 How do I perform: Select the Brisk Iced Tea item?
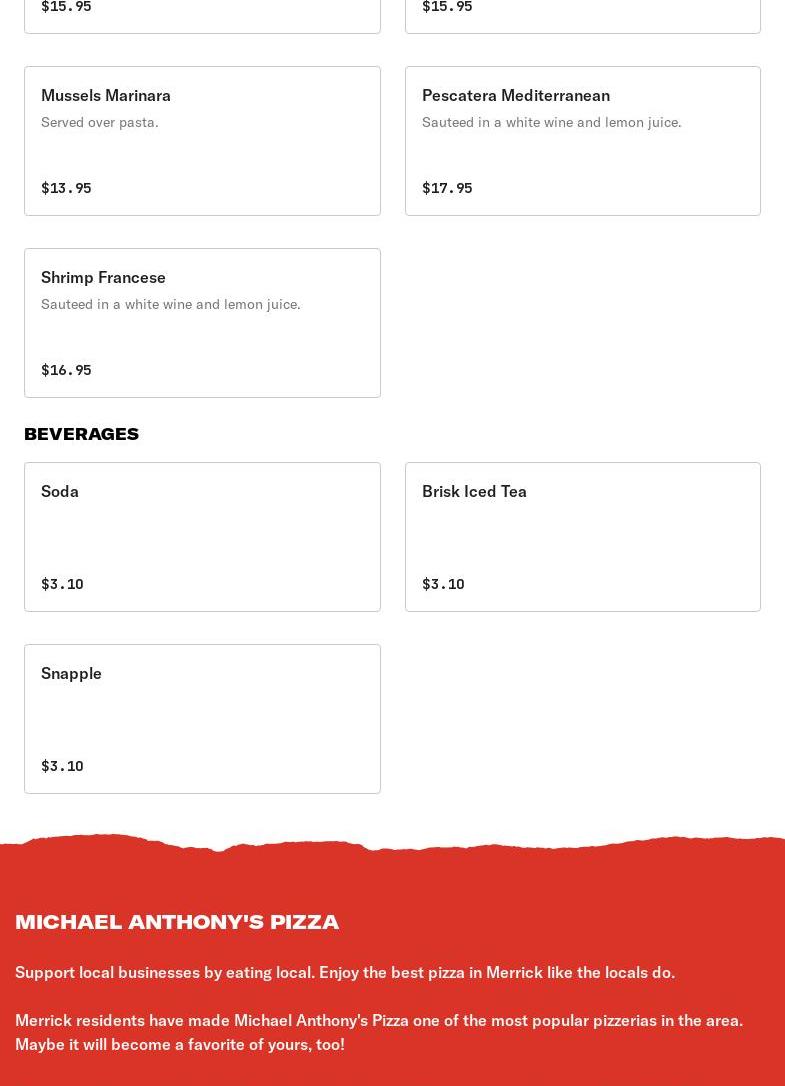(x=582, y=536)
